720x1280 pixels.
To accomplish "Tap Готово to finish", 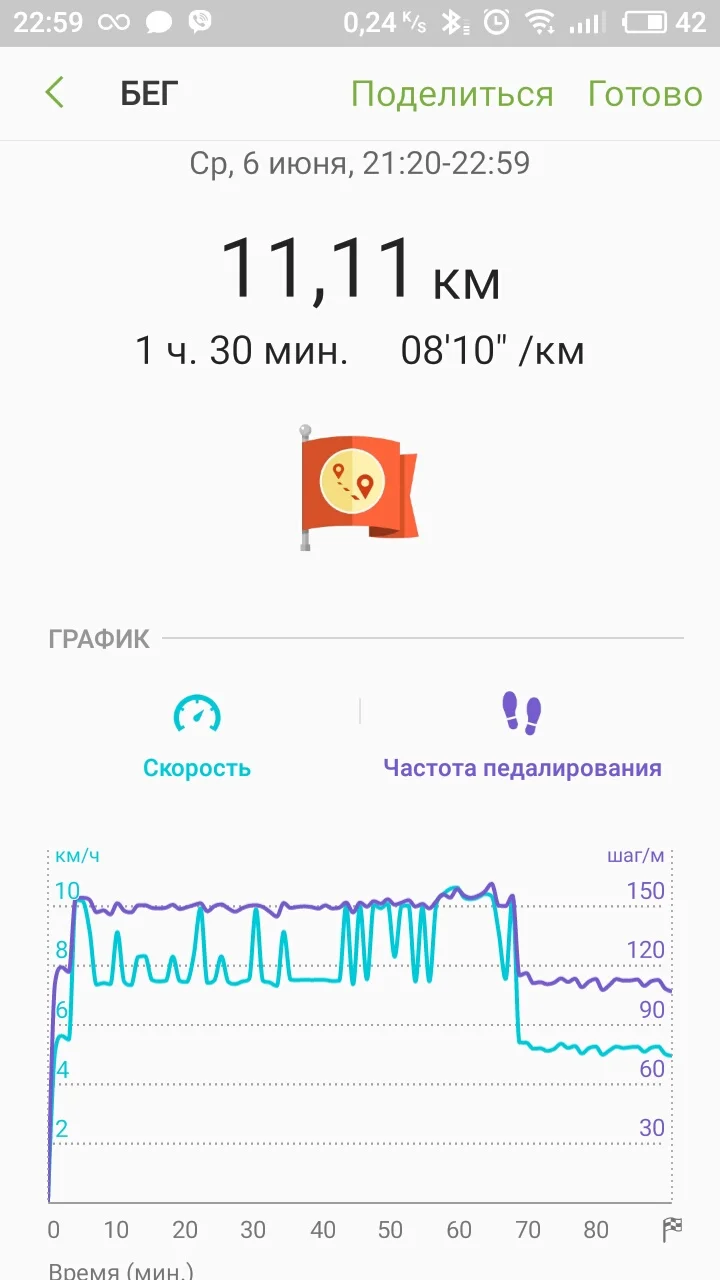I will point(645,94).
